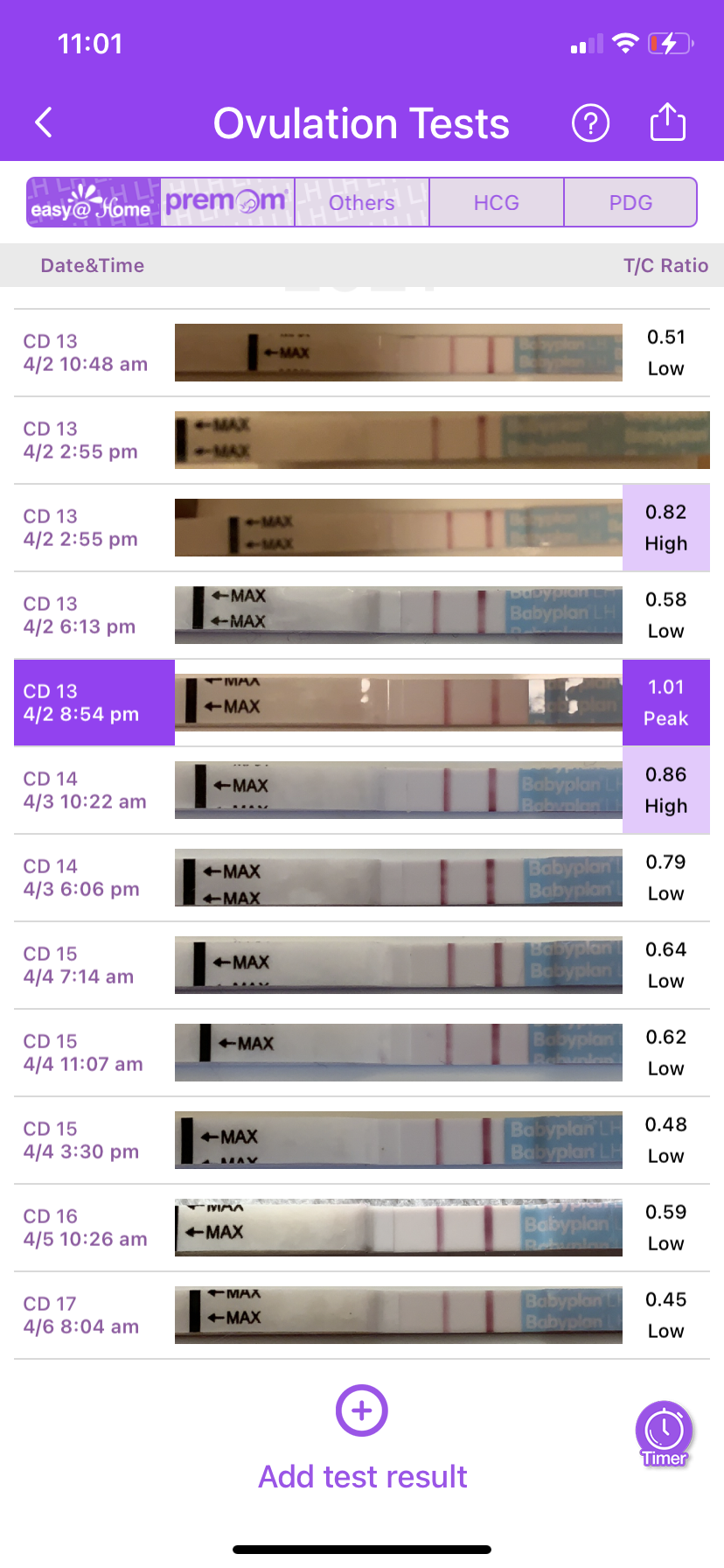Open the 4/5 10:26 am test entry
The height and width of the screenshot is (1568, 724).
(362, 1228)
